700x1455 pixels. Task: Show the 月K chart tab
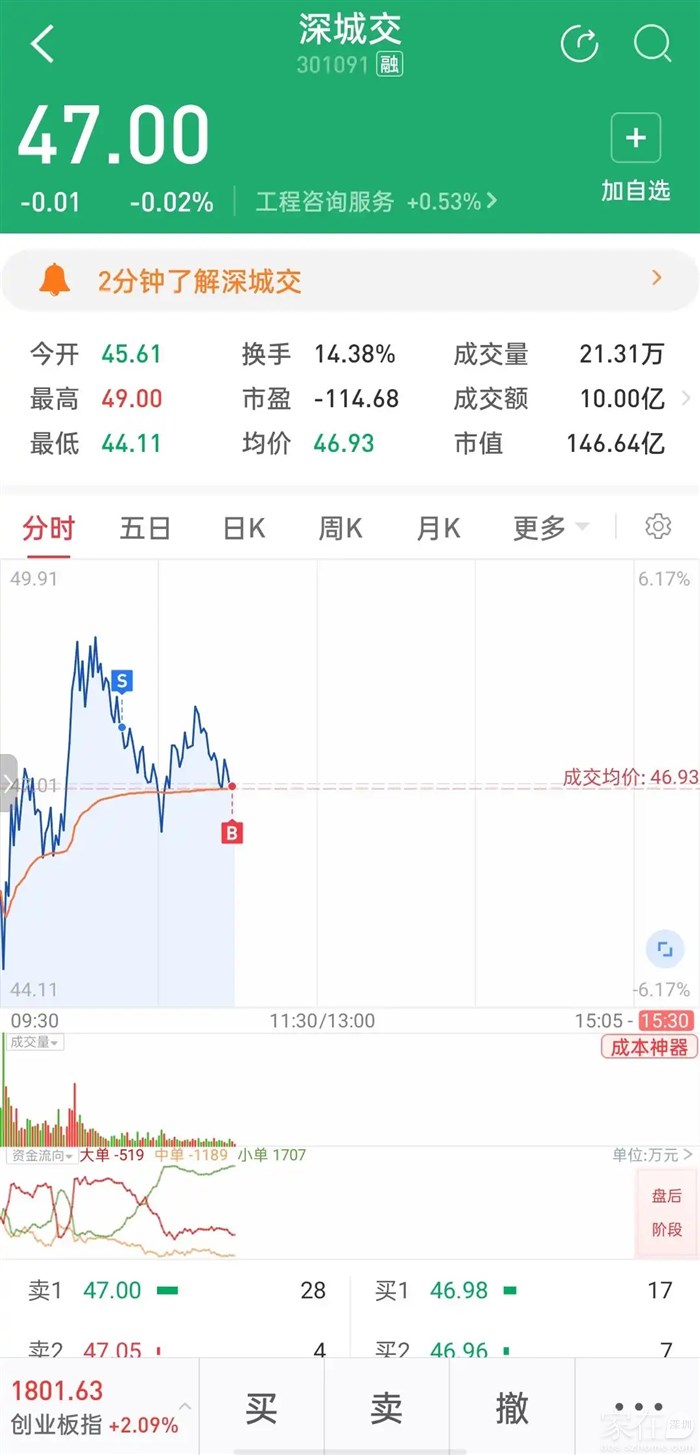point(438,528)
